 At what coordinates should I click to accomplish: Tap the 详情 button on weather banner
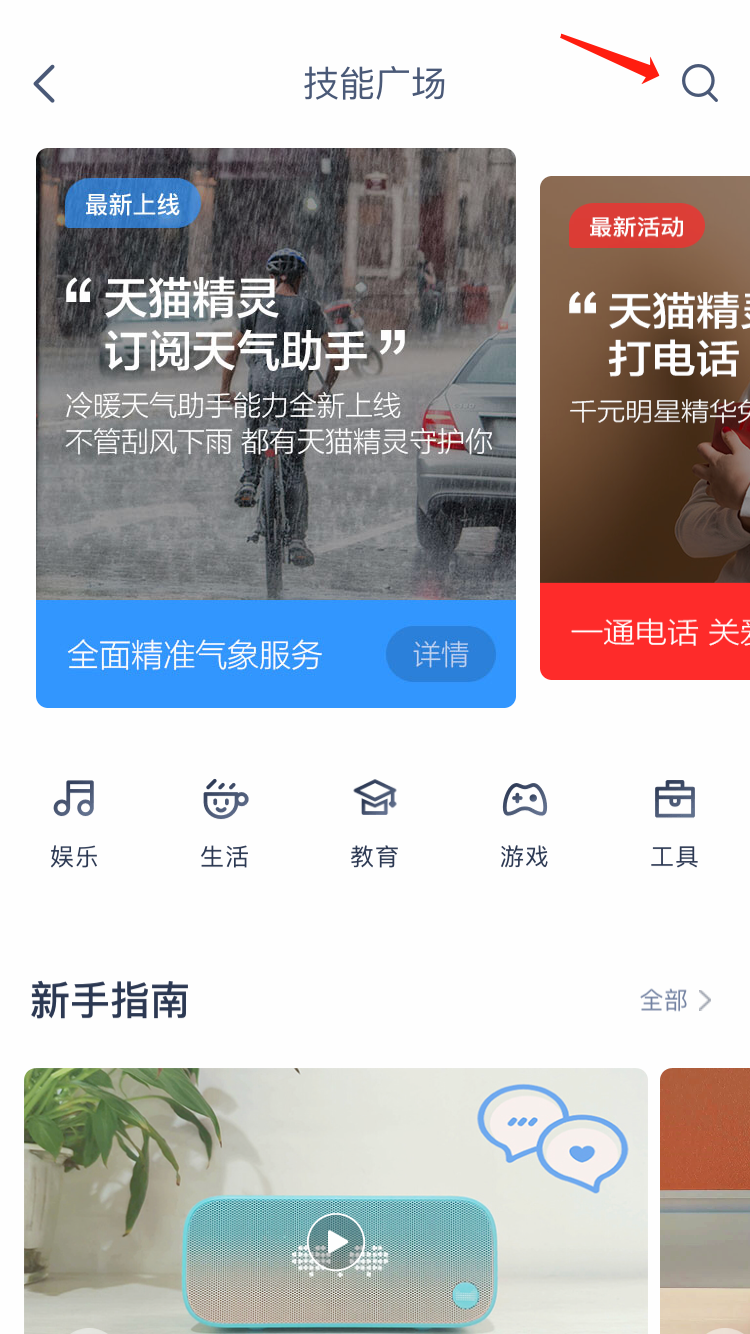coord(440,654)
